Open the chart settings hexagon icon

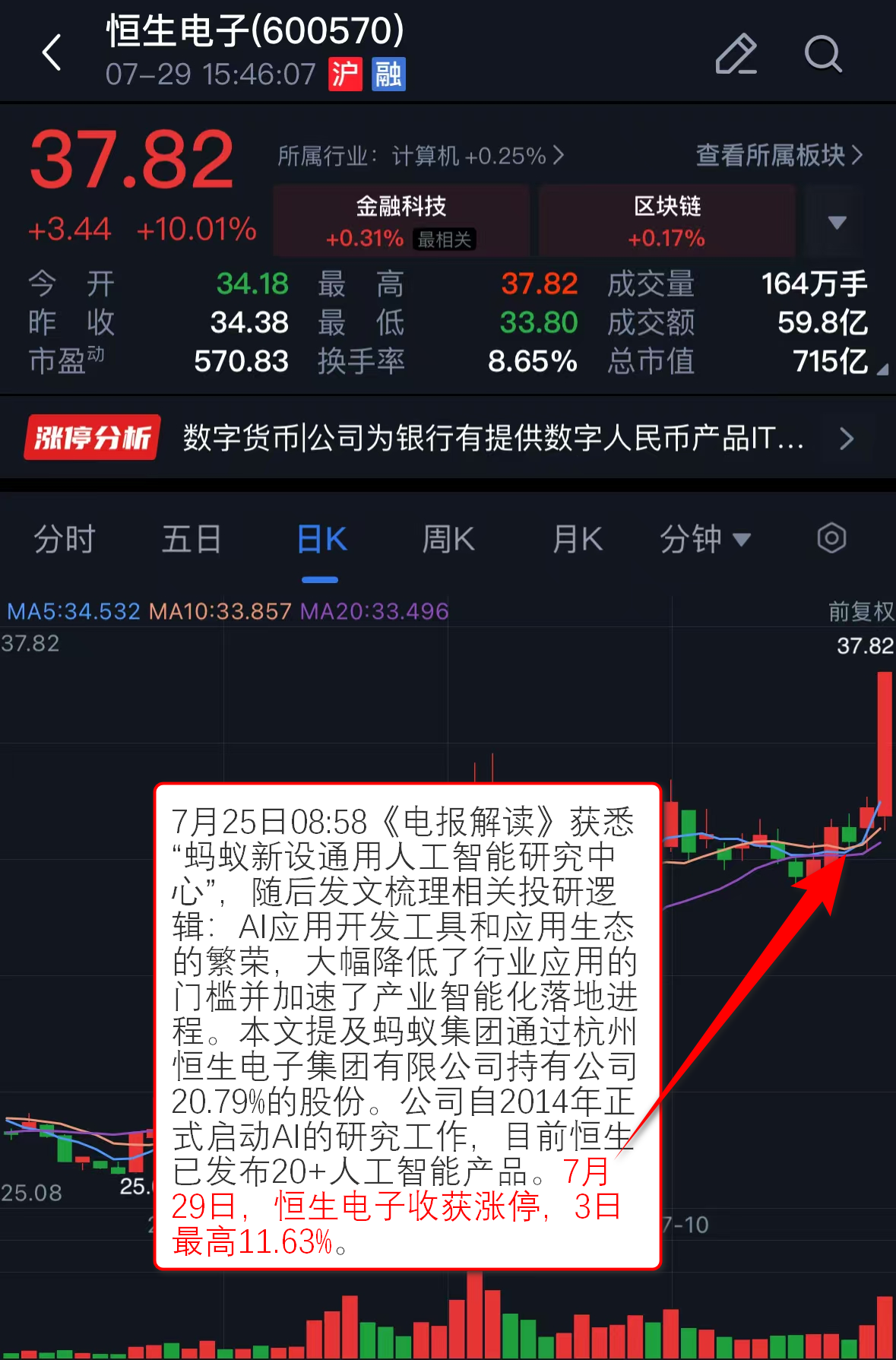click(831, 538)
